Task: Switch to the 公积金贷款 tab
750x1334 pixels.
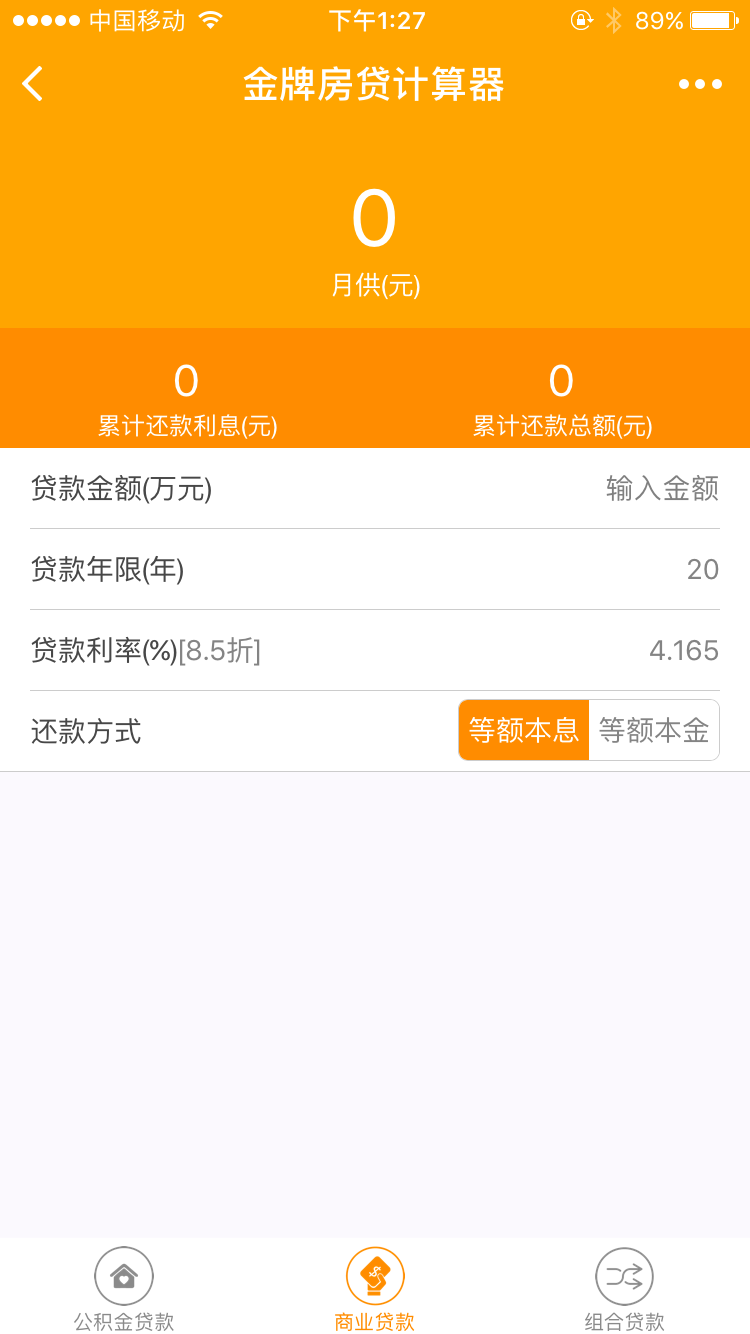Action: (x=124, y=1288)
